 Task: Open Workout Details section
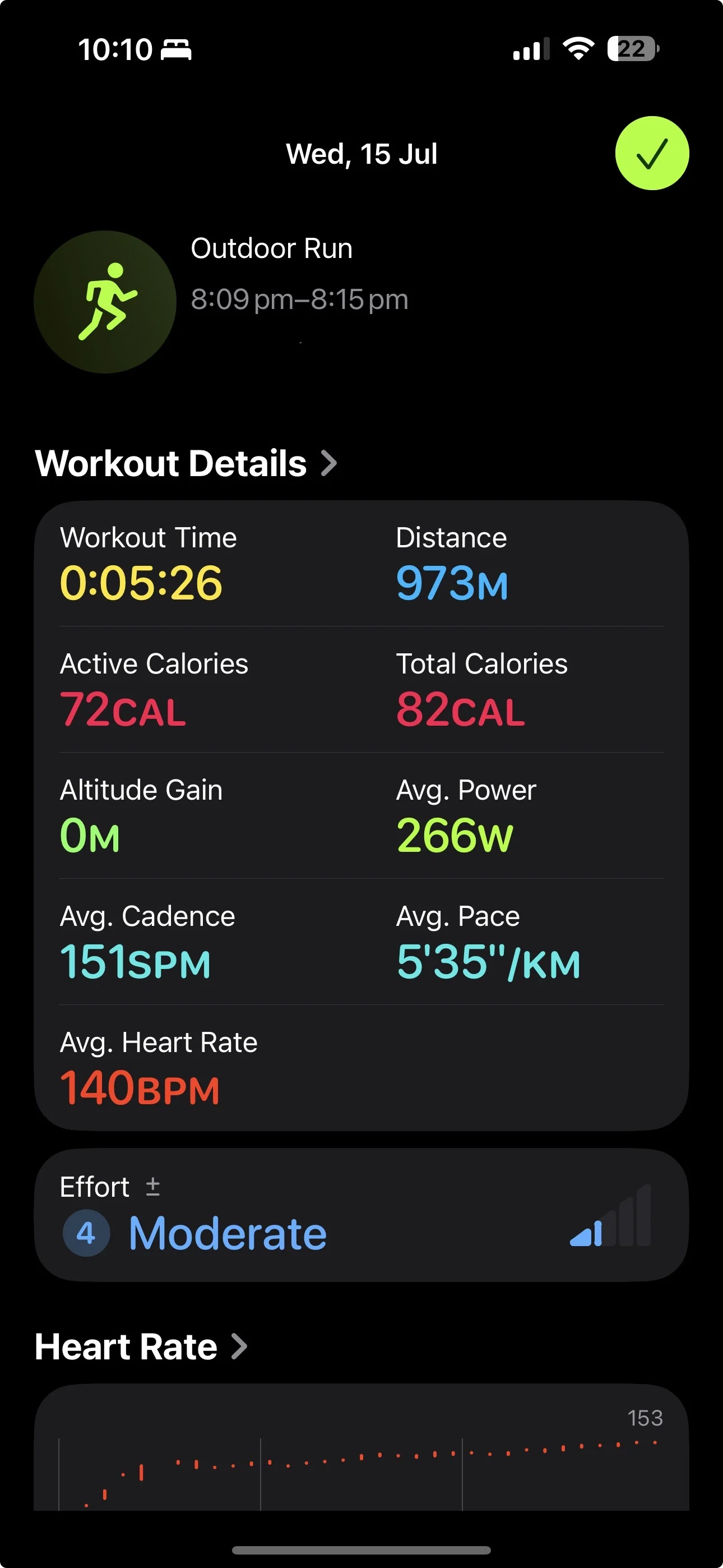point(186,464)
